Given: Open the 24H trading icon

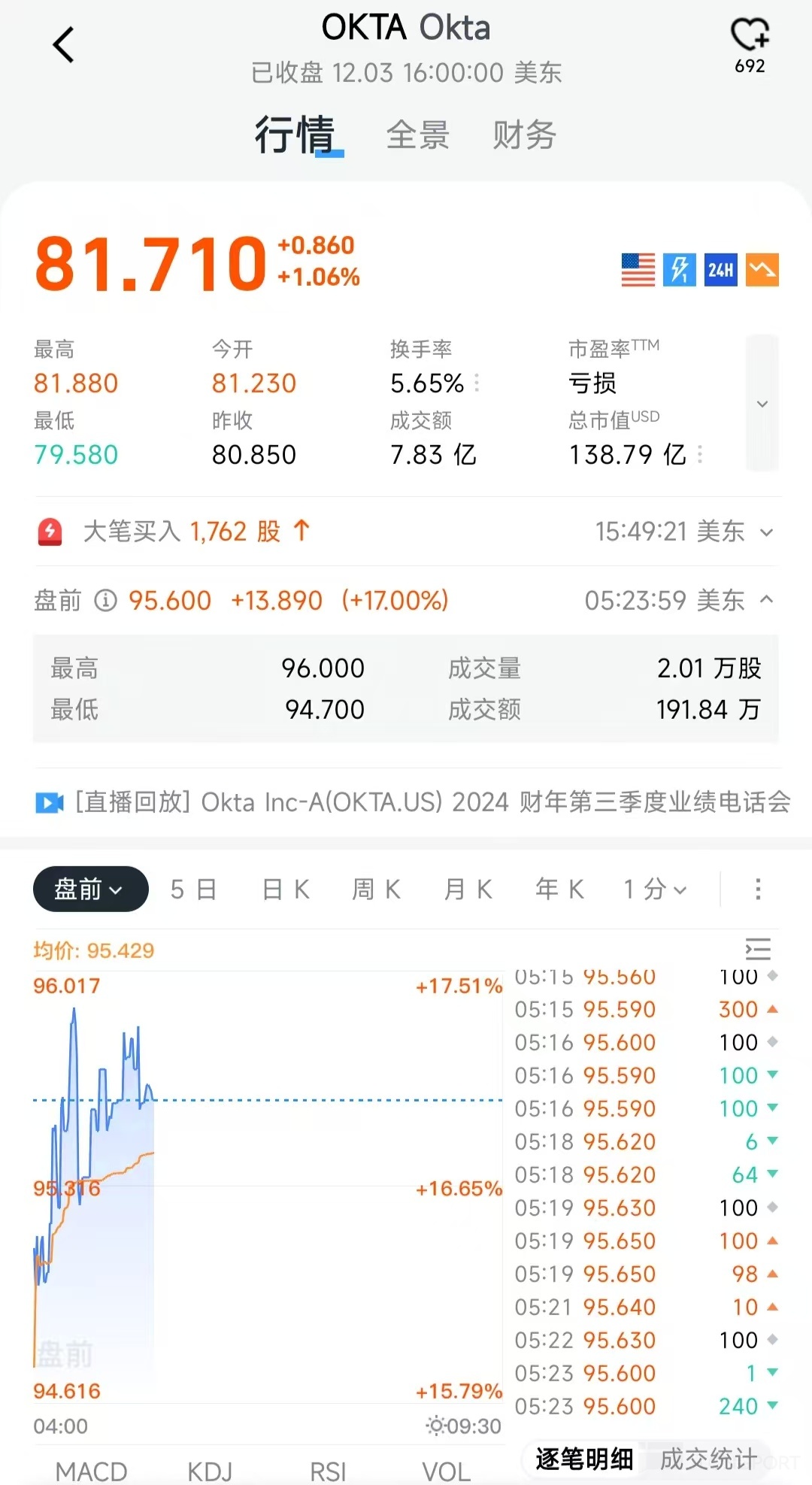Looking at the screenshot, I should click(720, 270).
